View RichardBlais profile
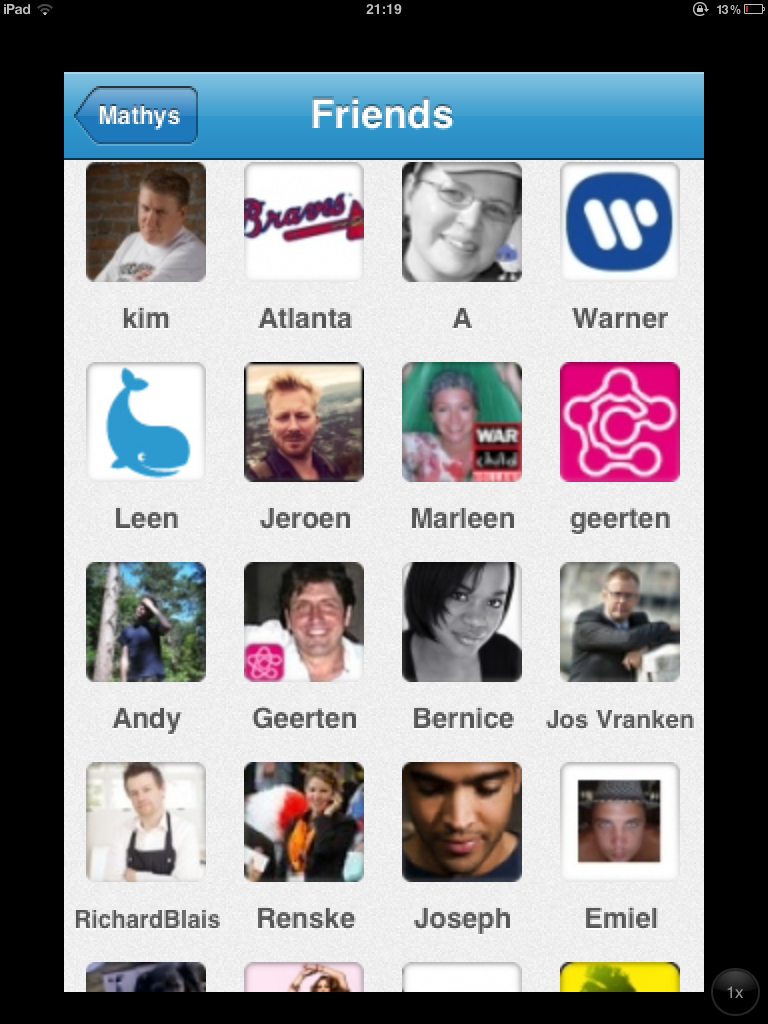This screenshot has height=1024, width=768. click(146, 822)
